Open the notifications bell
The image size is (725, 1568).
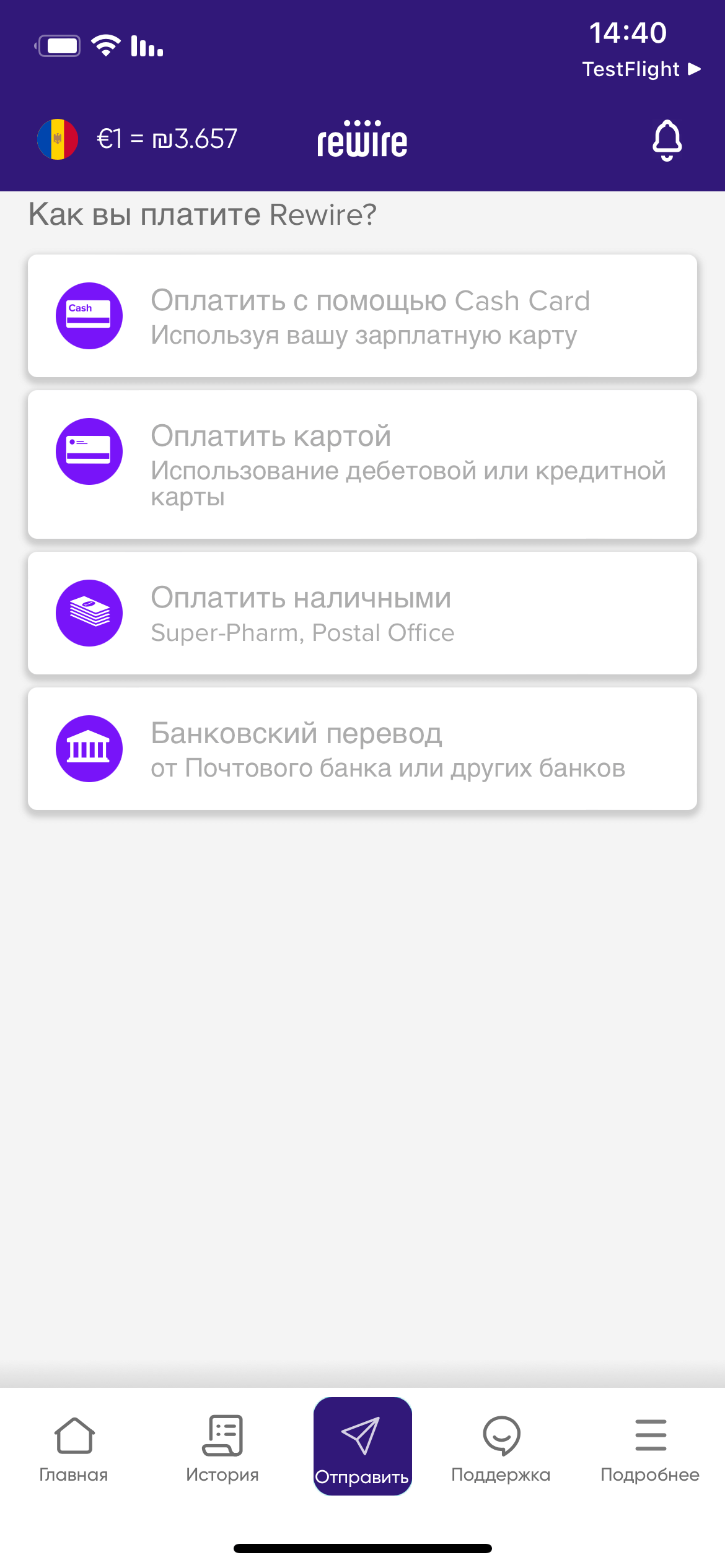tap(667, 140)
